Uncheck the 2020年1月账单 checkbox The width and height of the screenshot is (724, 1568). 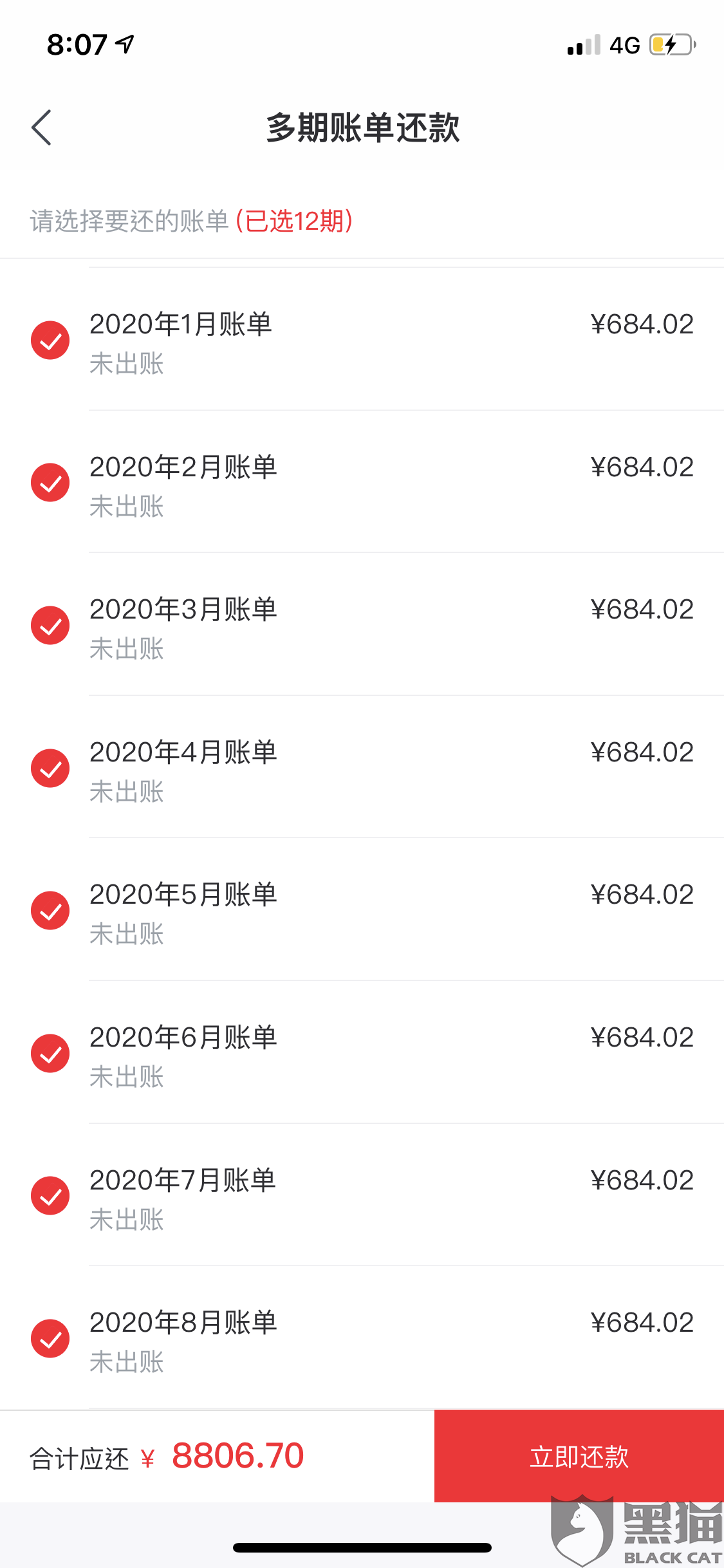[50, 341]
